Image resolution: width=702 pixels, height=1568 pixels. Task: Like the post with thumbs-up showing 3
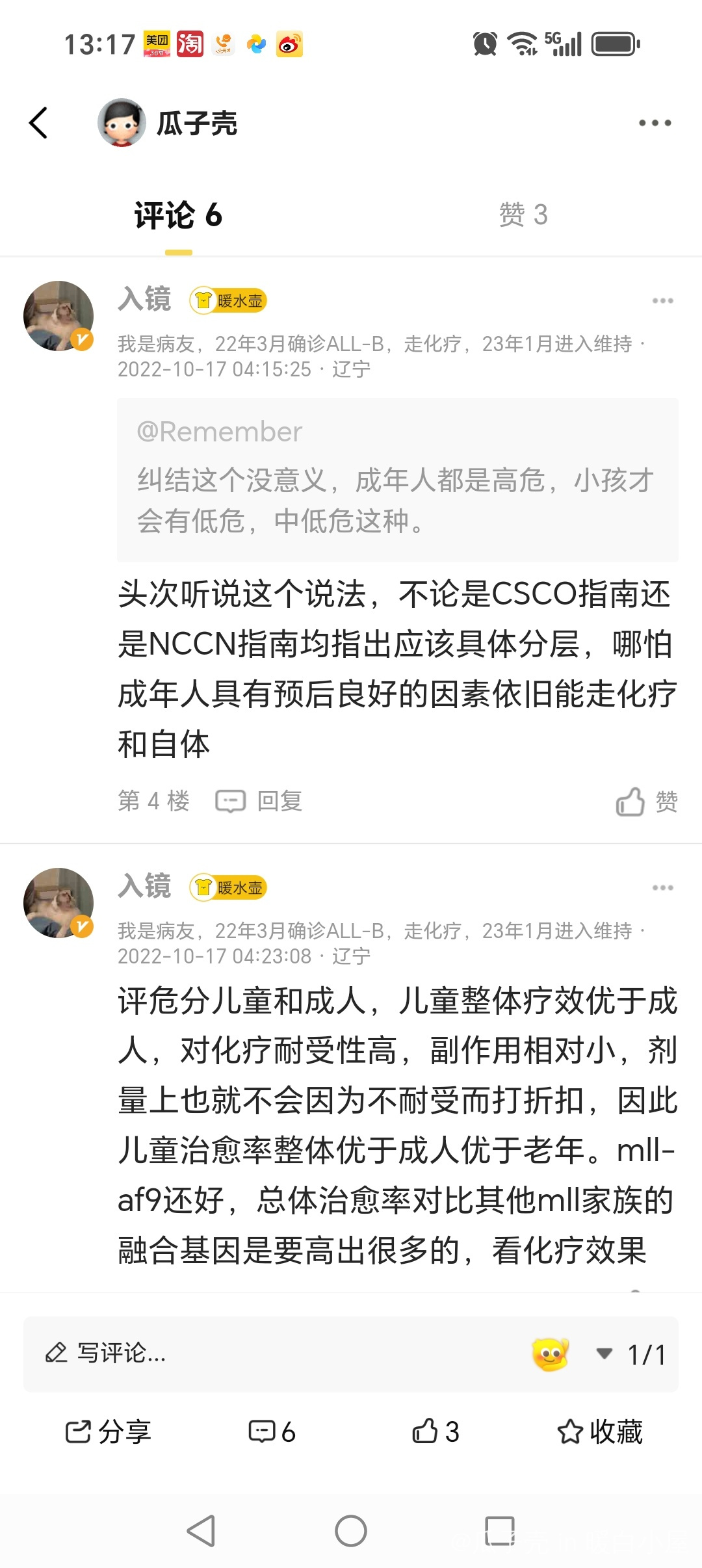tap(435, 1431)
